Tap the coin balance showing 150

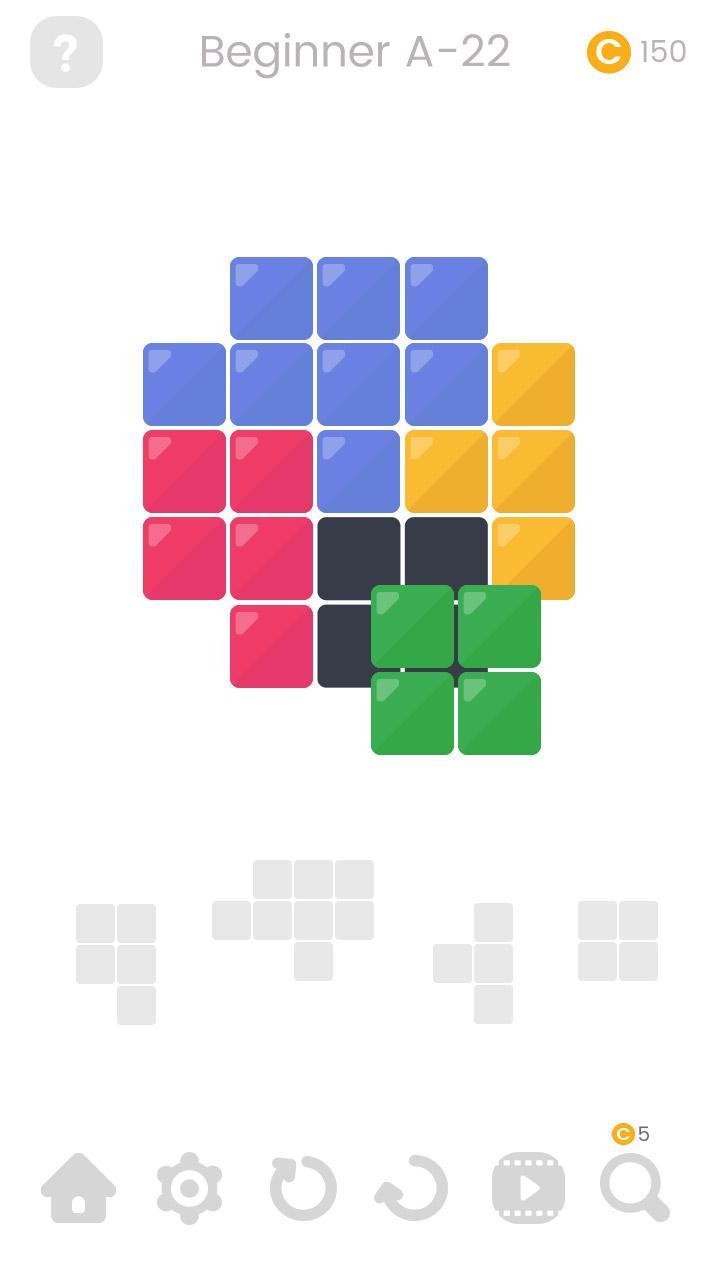[x=636, y=52]
